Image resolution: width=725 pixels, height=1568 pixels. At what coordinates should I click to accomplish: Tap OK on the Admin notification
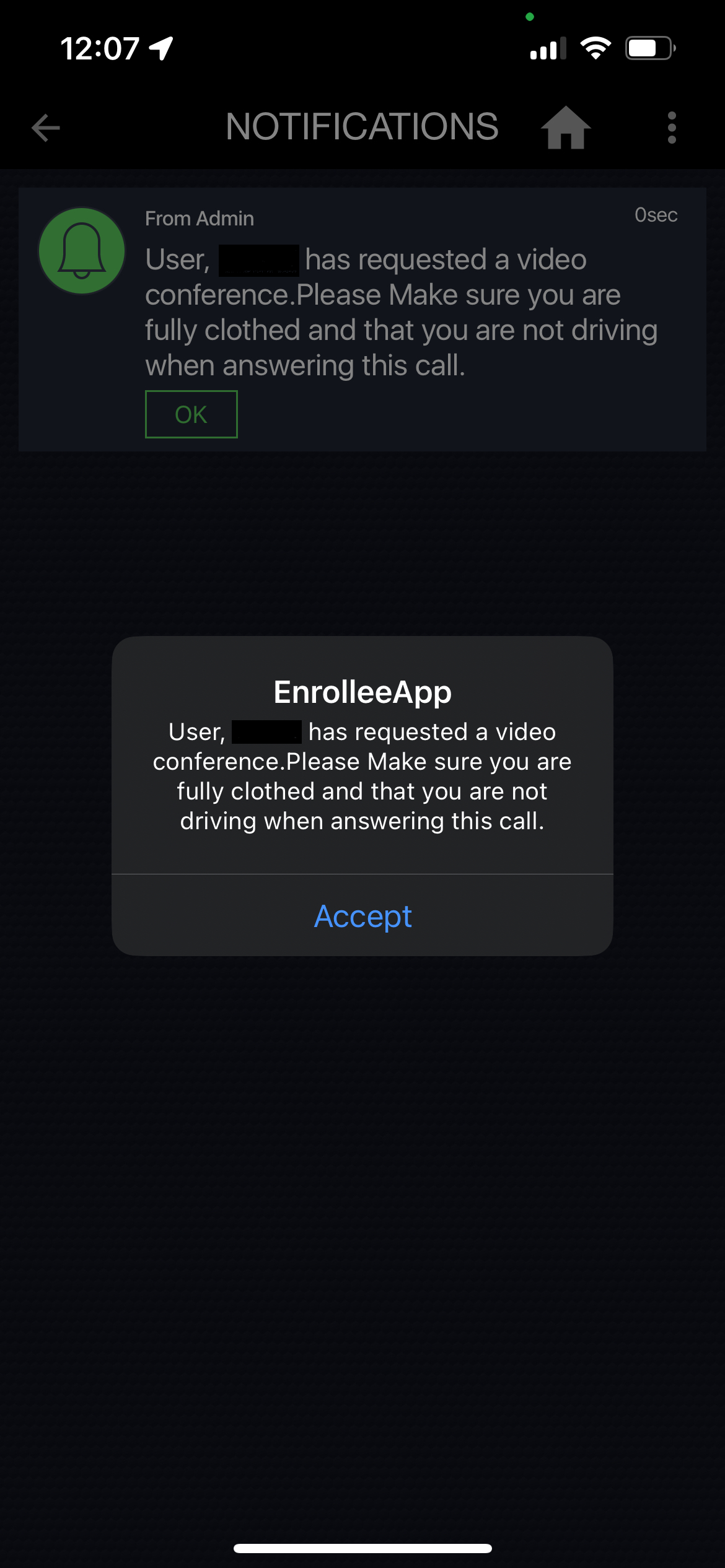(x=191, y=414)
